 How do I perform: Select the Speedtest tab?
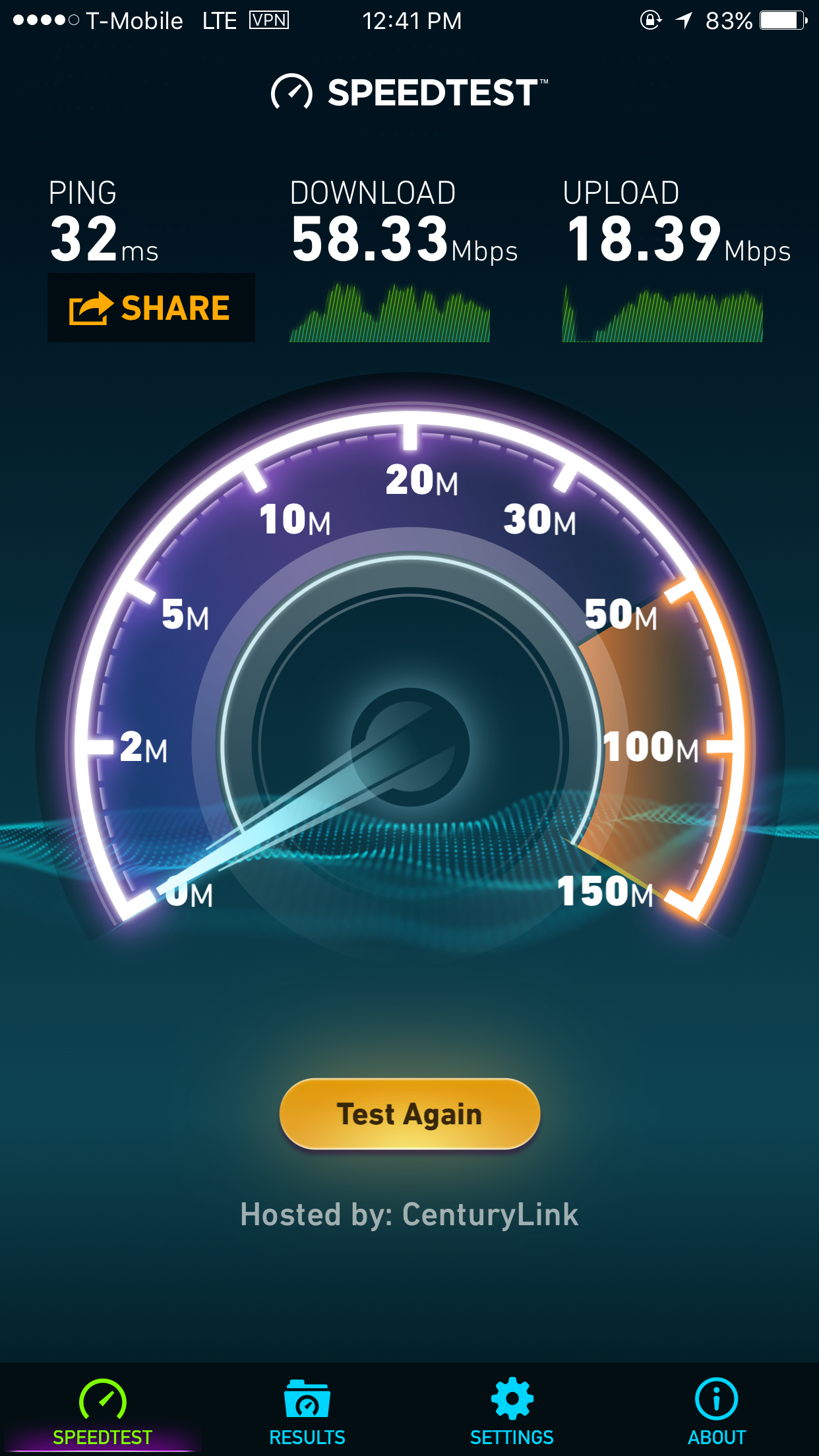[102, 1412]
